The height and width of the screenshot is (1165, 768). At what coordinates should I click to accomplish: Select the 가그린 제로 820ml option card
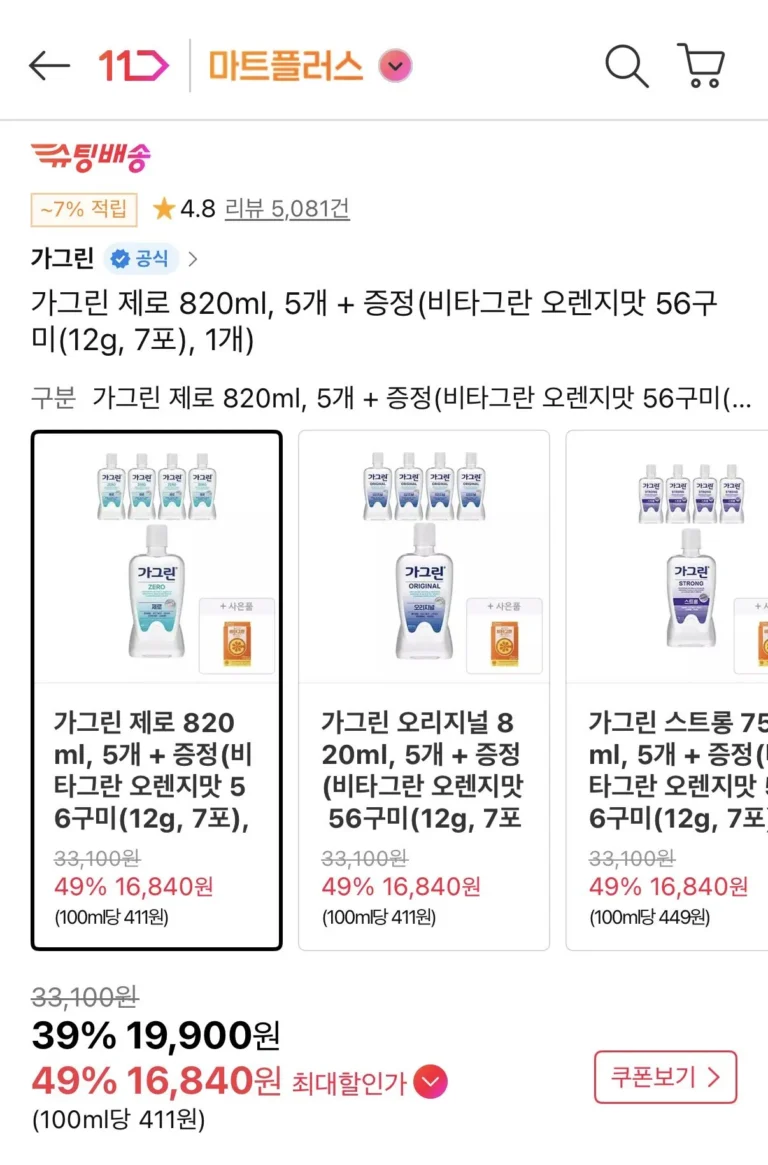(156, 690)
